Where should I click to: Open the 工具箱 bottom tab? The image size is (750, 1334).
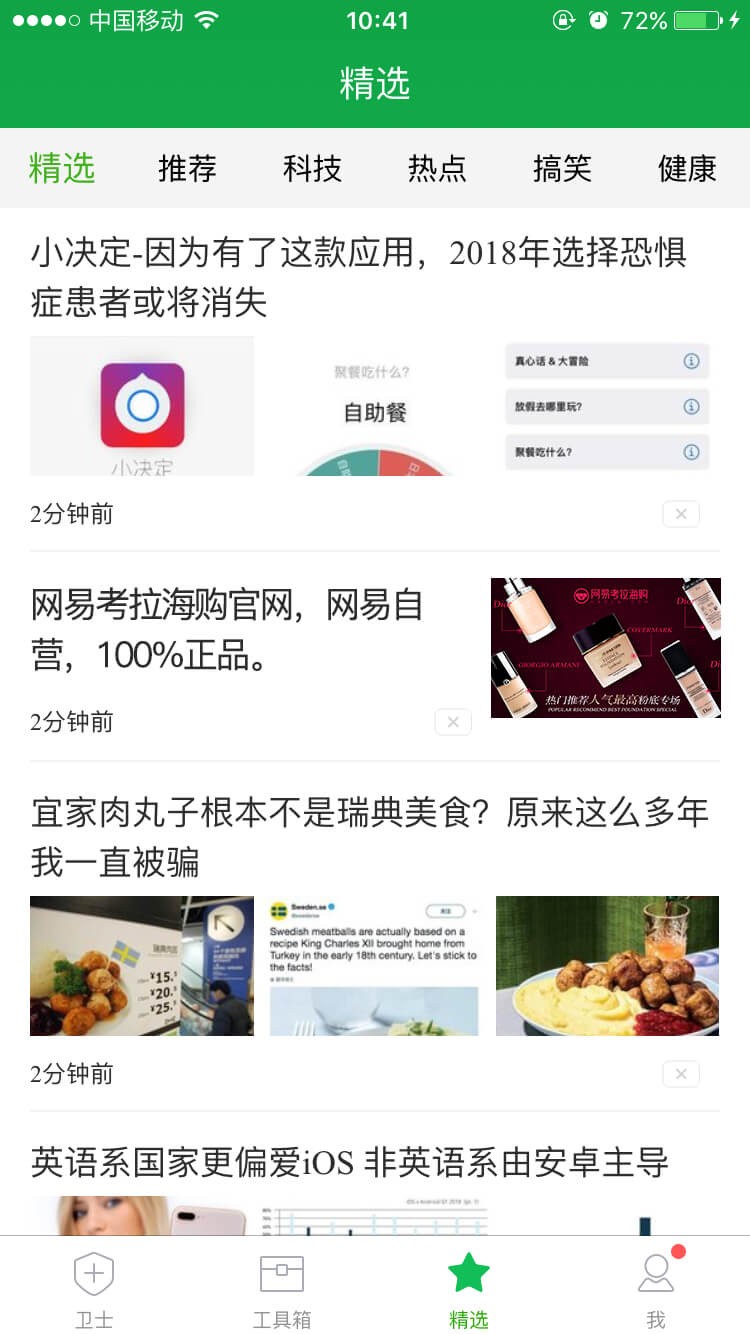[281, 1290]
